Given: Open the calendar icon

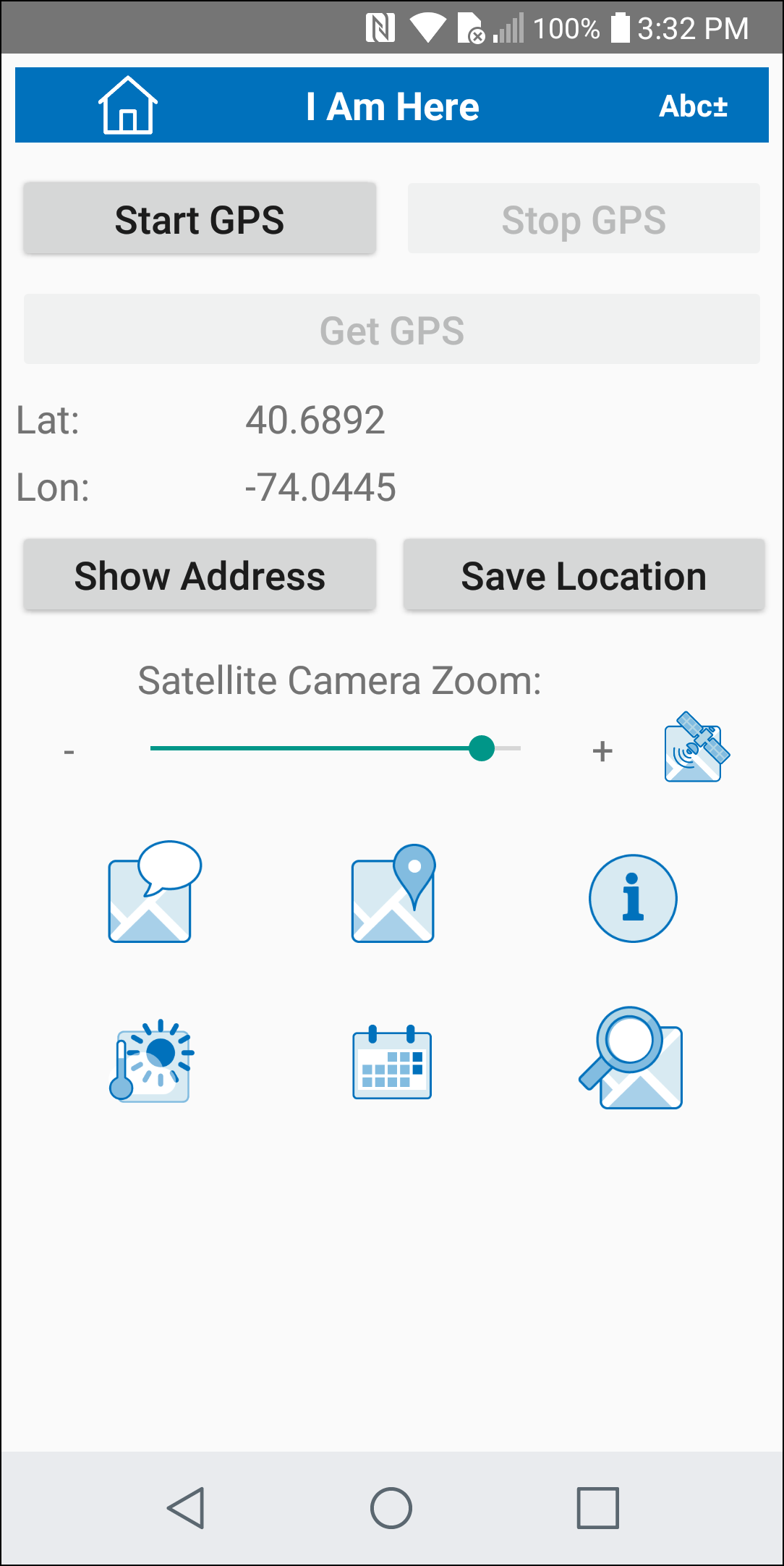Looking at the screenshot, I should point(391,1061).
